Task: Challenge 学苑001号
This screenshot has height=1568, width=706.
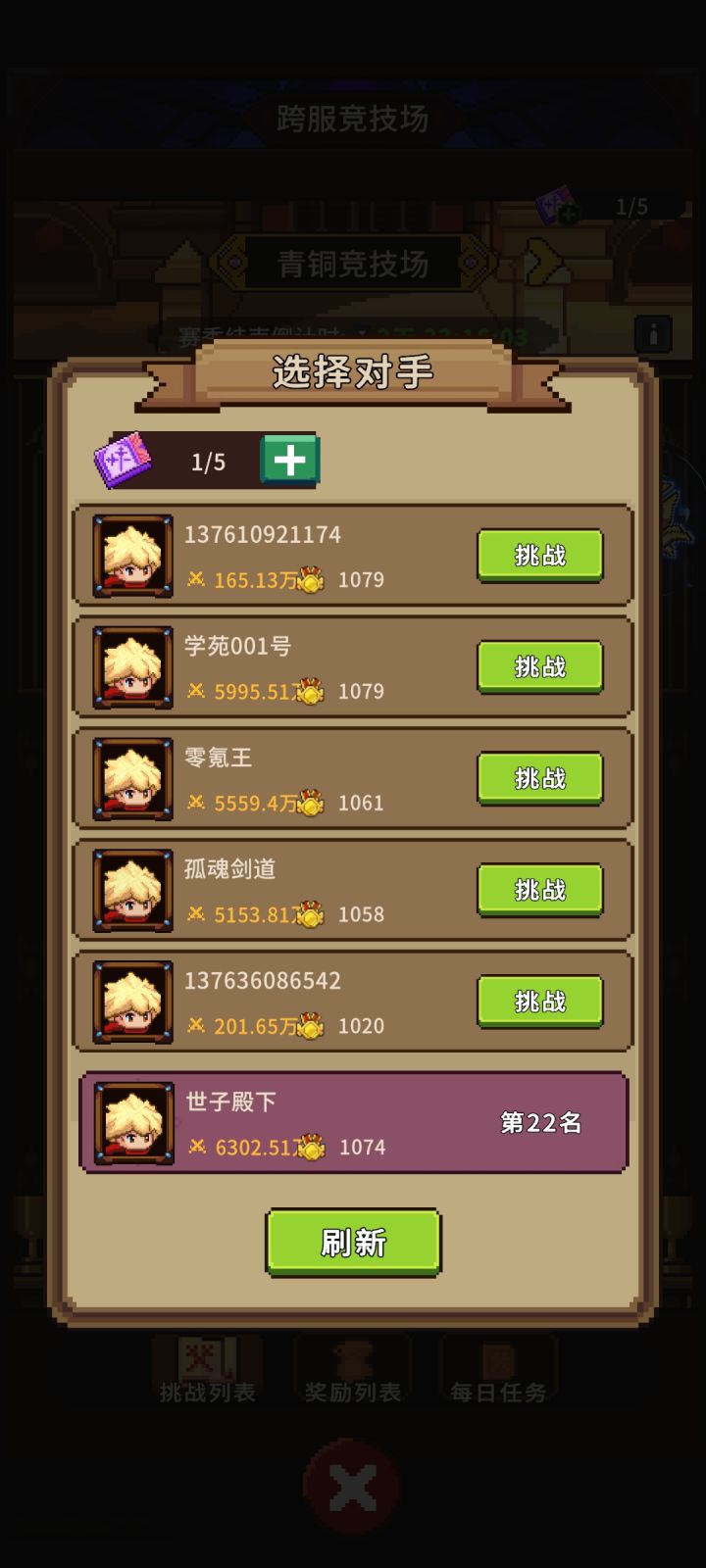Action: pyautogui.click(x=540, y=666)
